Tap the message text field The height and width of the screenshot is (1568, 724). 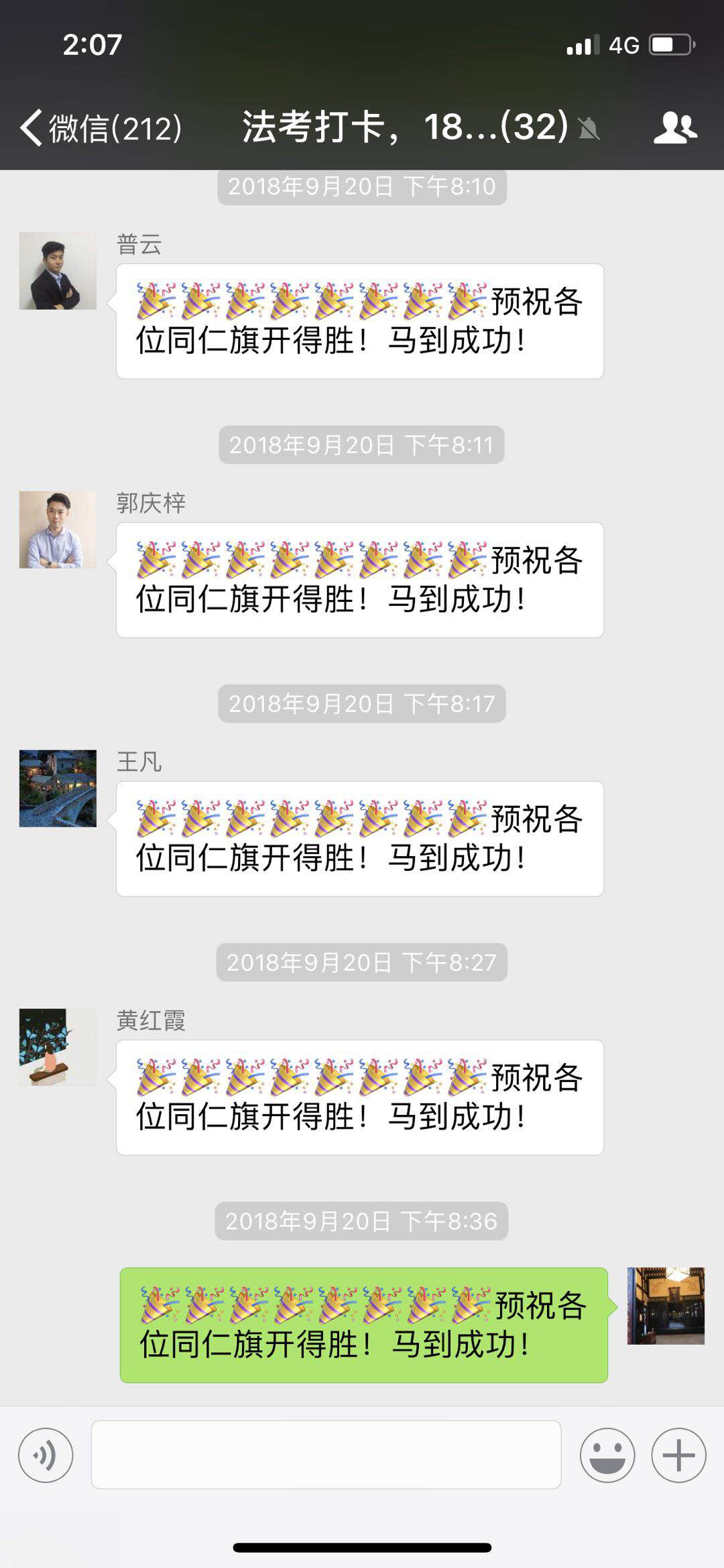326,1455
